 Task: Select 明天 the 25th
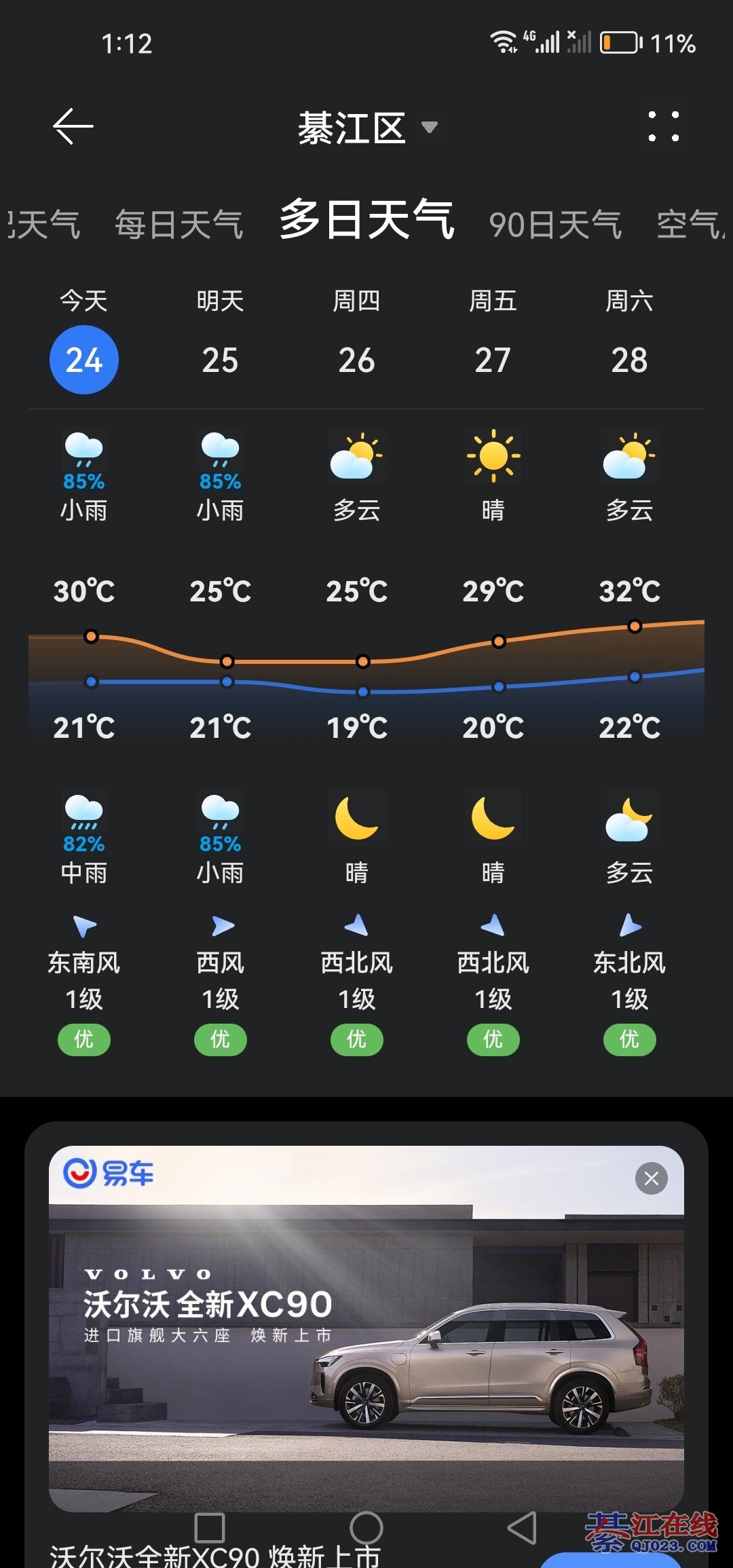click(220, 360)
